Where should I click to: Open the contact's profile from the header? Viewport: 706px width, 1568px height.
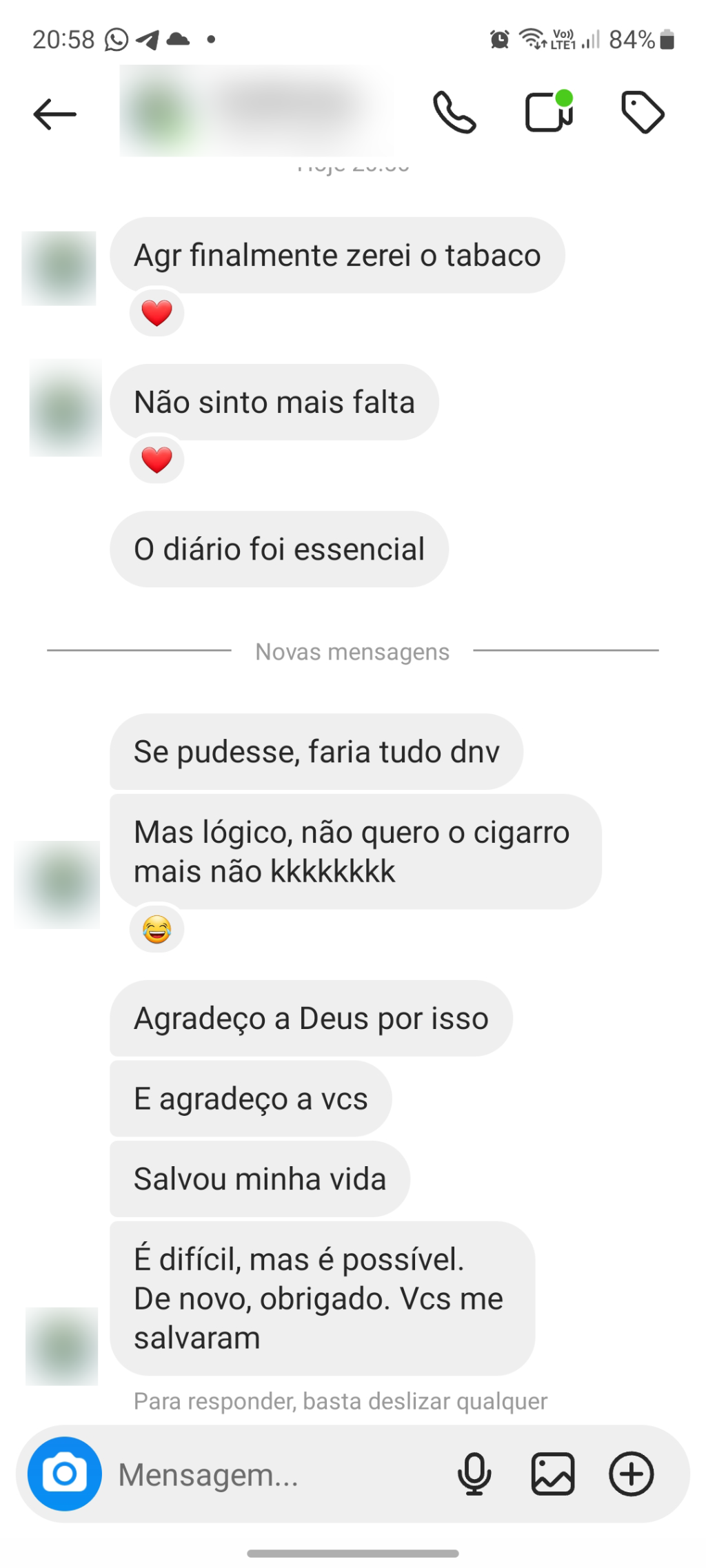tap(255, 110)
